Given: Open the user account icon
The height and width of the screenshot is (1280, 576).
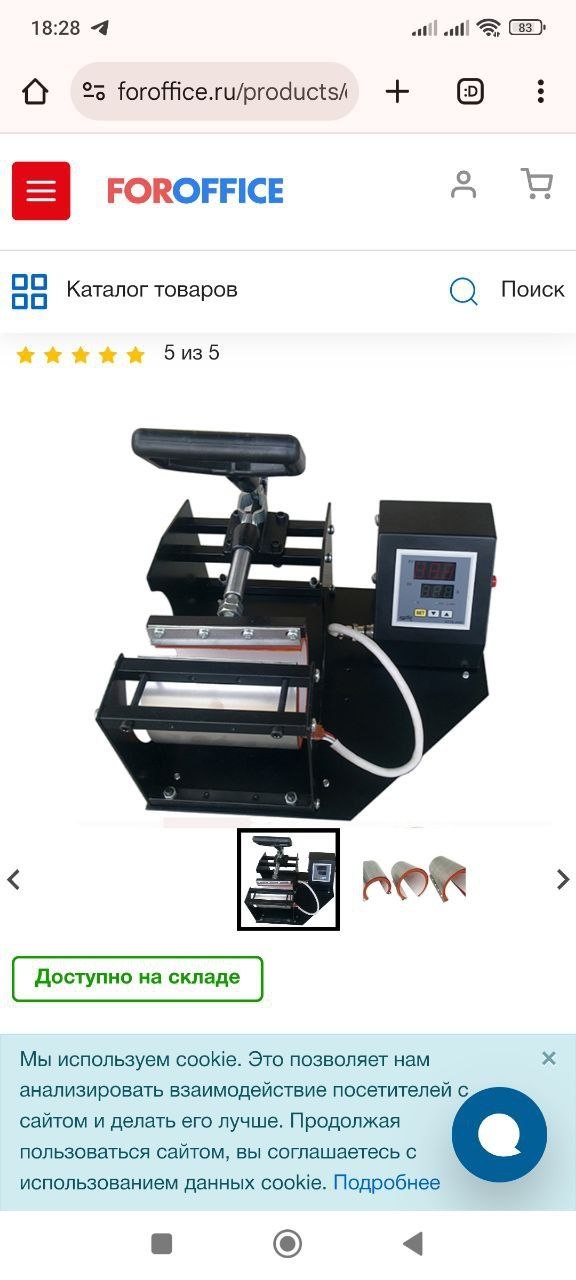Looking at the screenshot, I should [x=463, y=185].
